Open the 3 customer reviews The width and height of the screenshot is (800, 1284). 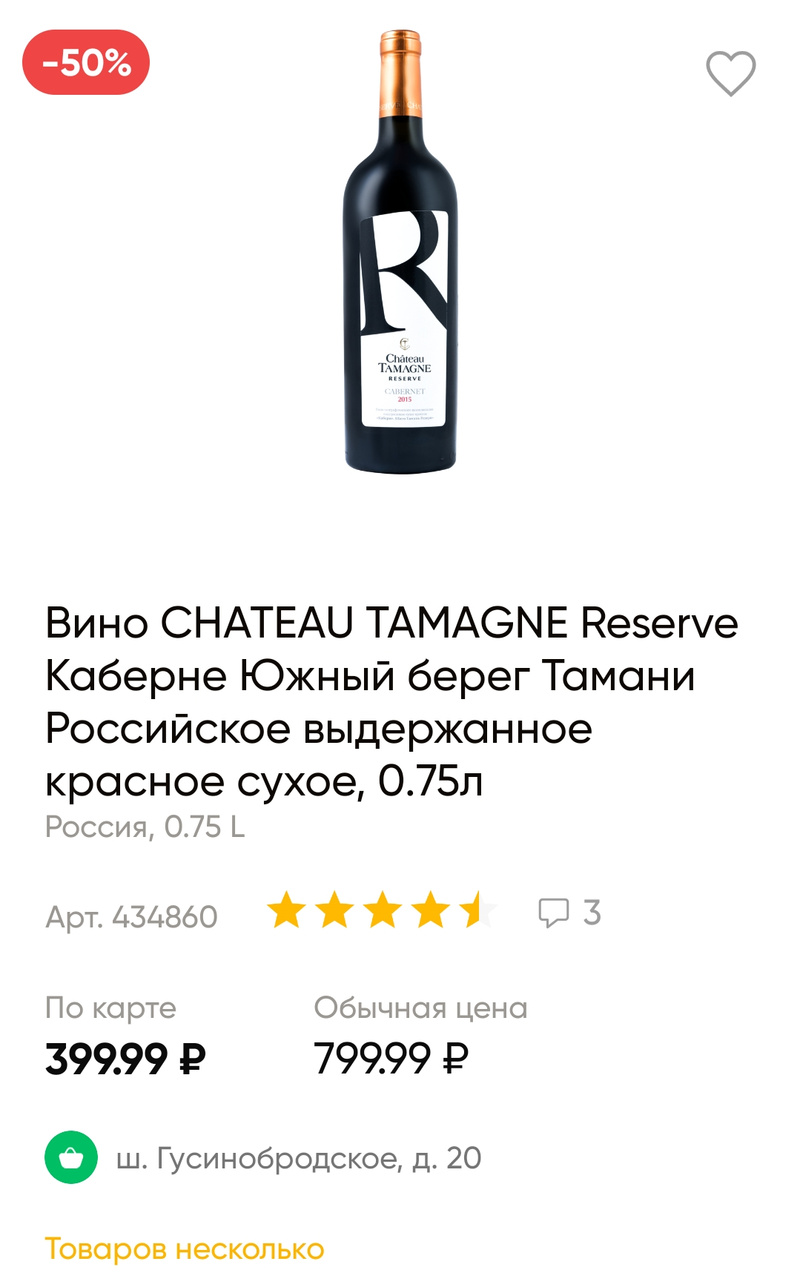tap(569, 912)
